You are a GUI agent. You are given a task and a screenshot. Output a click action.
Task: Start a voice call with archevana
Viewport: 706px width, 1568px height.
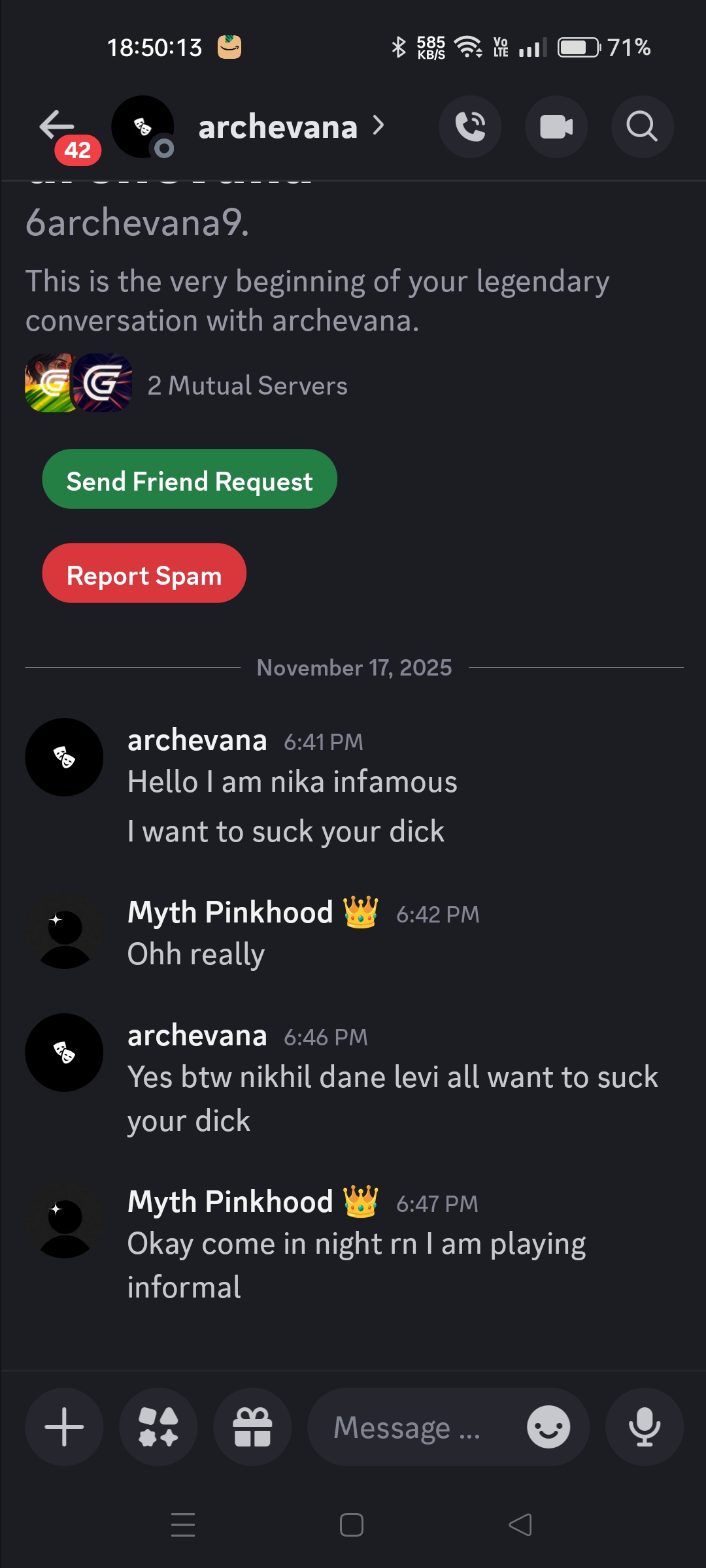click(470, 127)
